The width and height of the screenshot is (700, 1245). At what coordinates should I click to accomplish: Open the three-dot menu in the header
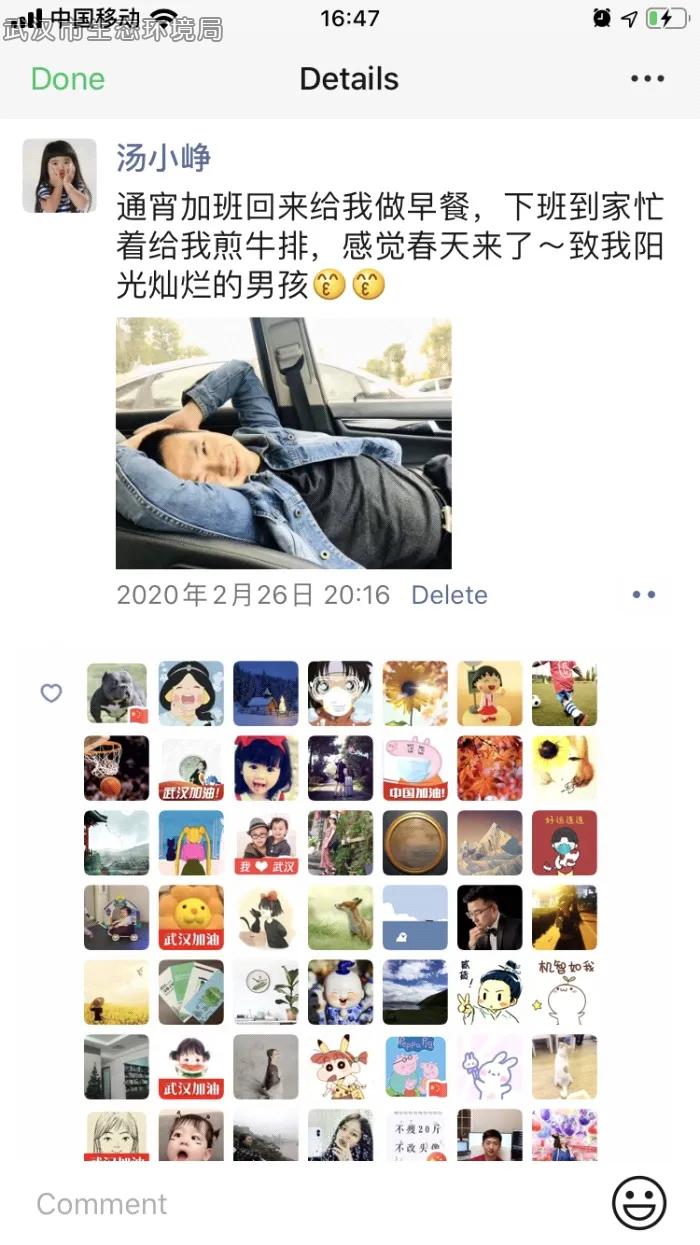647,79
